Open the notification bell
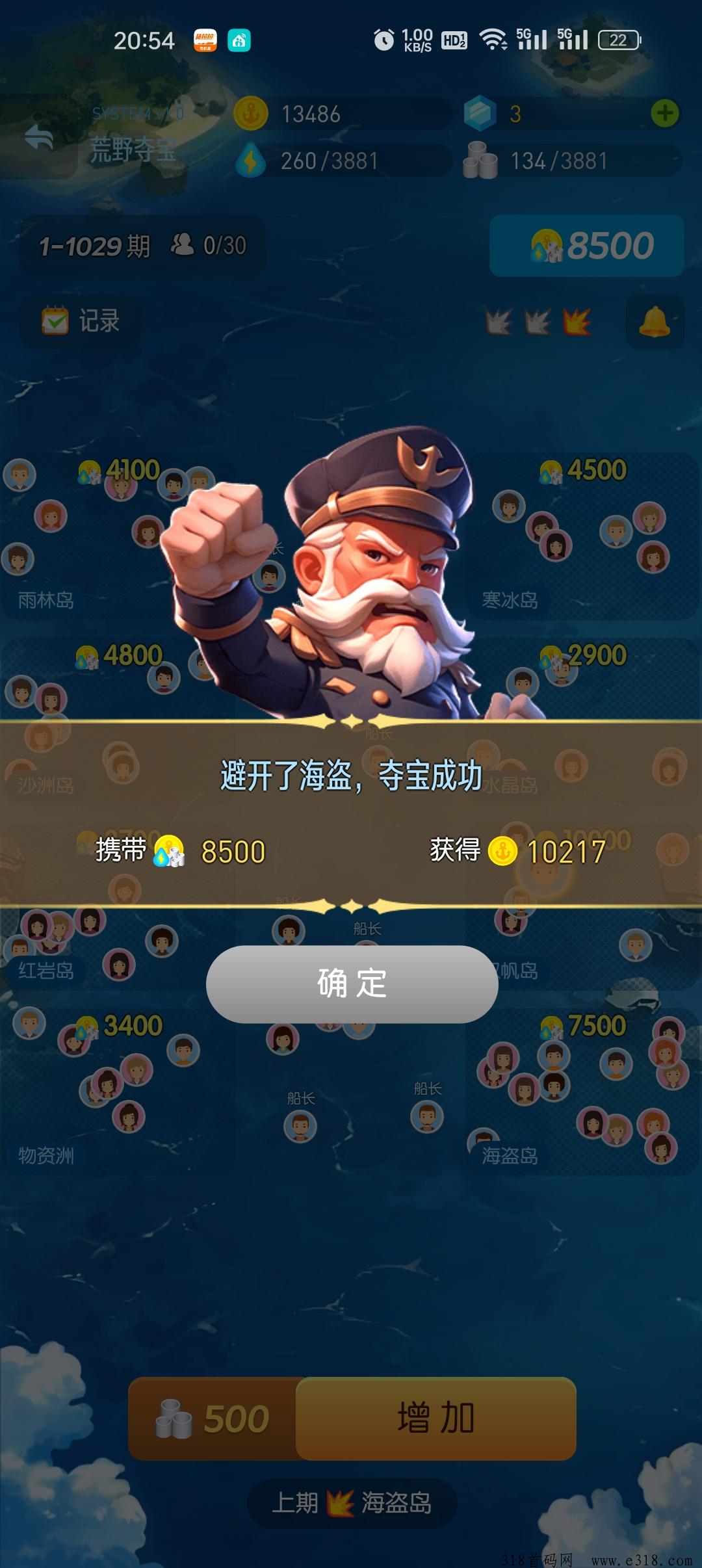702x1568 pixels. [655, 322]
